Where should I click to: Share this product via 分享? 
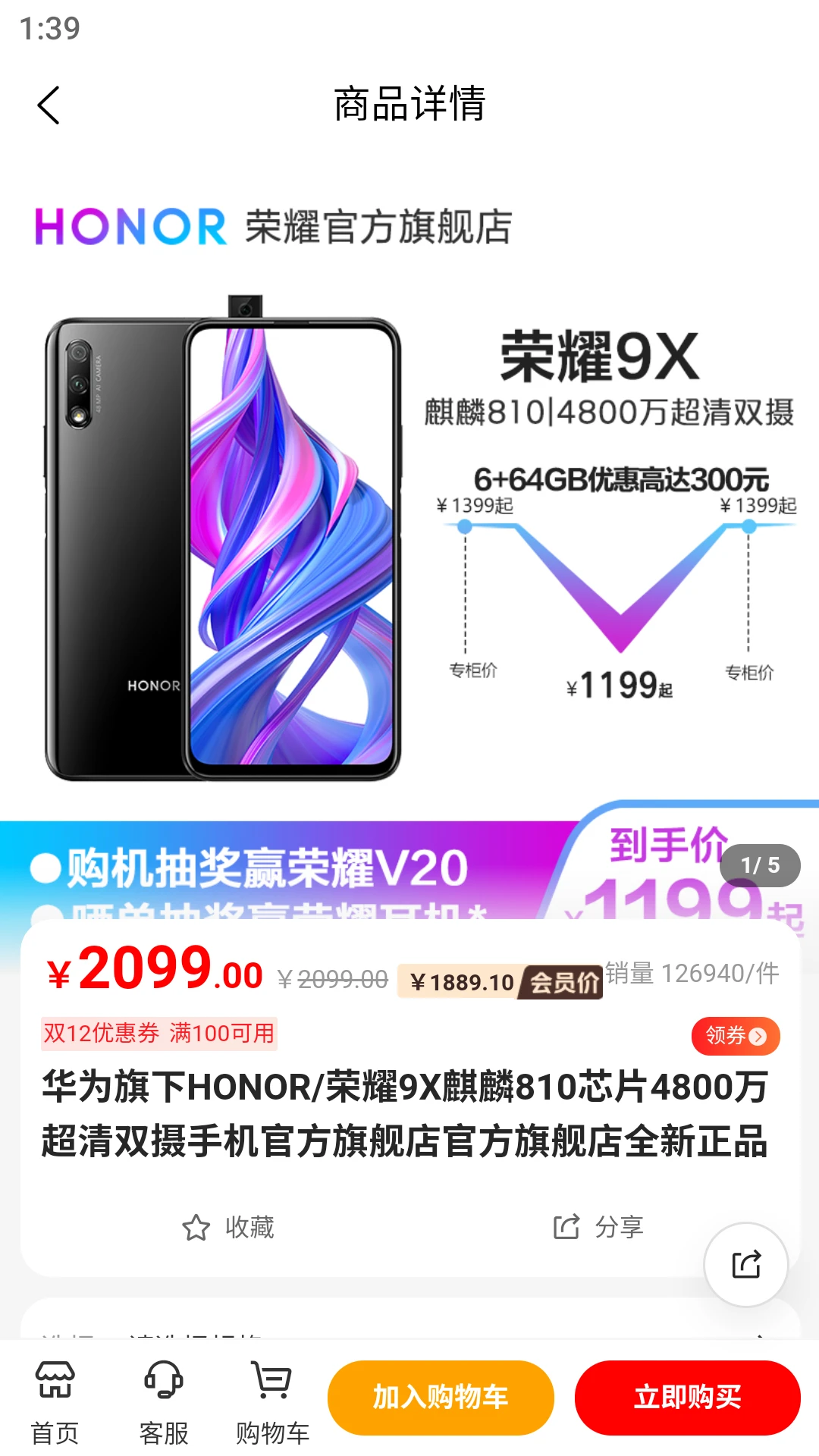click(x=598, y=1227)
